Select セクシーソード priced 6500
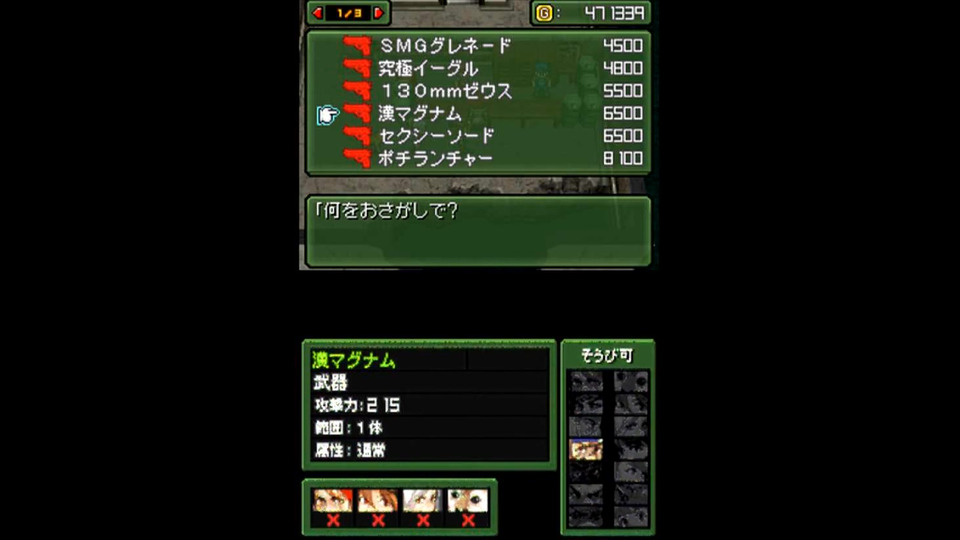 click(x=437, y=136)
